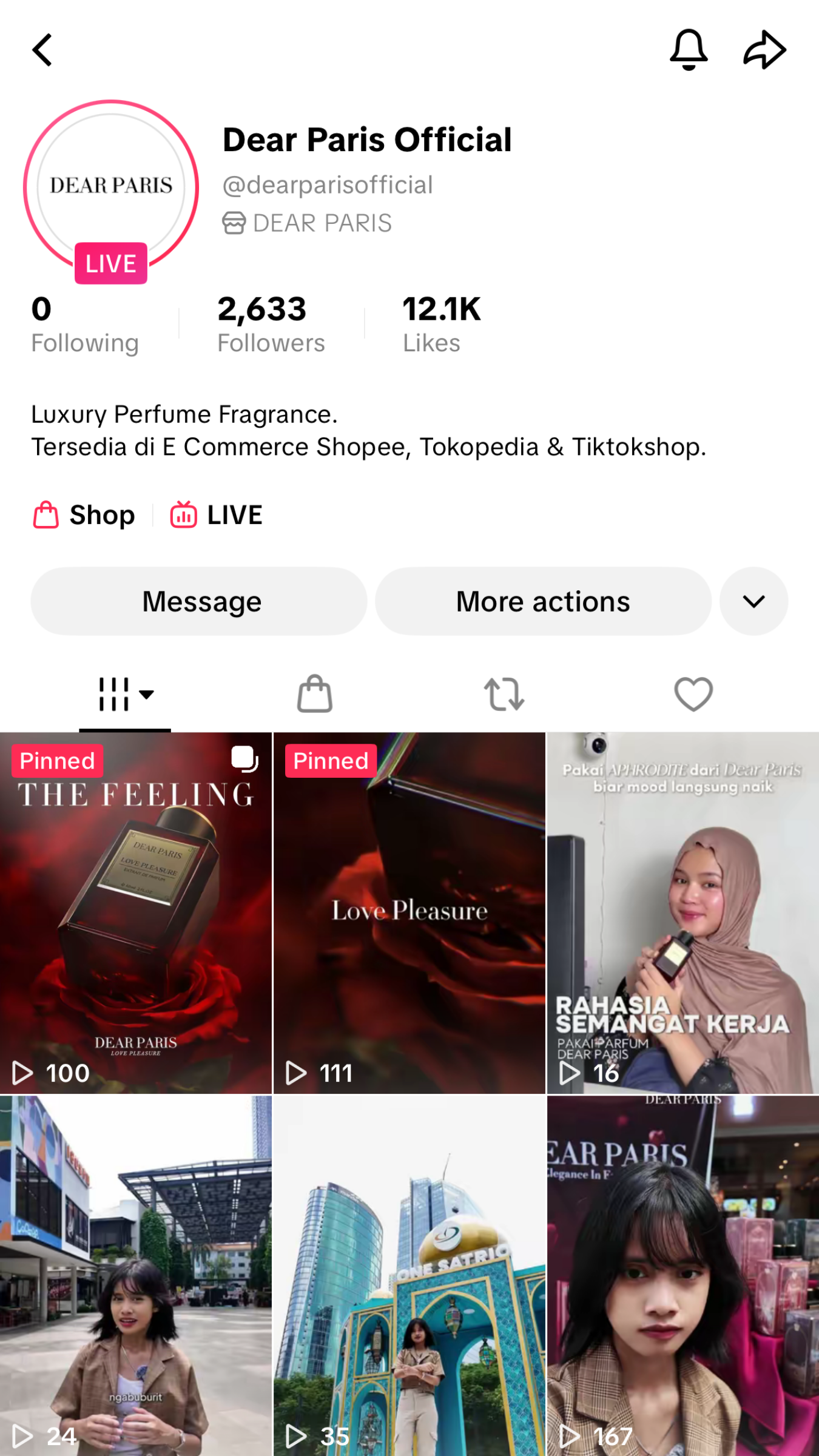The width and height of the screenshot is (819, 1456).
Task: Open the Shop link
Action: [84, 515]
